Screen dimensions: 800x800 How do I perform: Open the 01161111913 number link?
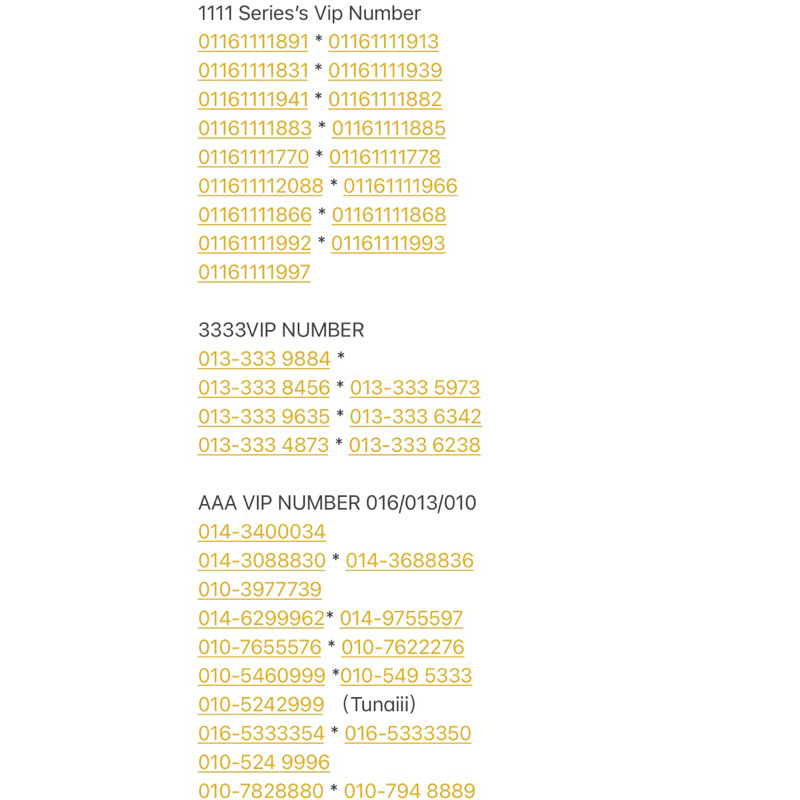(383, 42)
